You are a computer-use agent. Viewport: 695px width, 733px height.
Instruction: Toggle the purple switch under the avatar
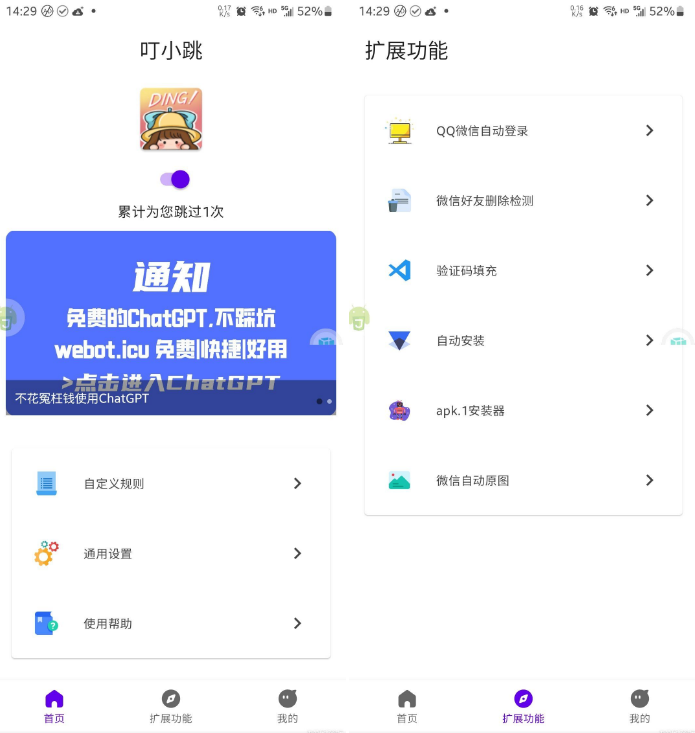click(x=175, y=179)
